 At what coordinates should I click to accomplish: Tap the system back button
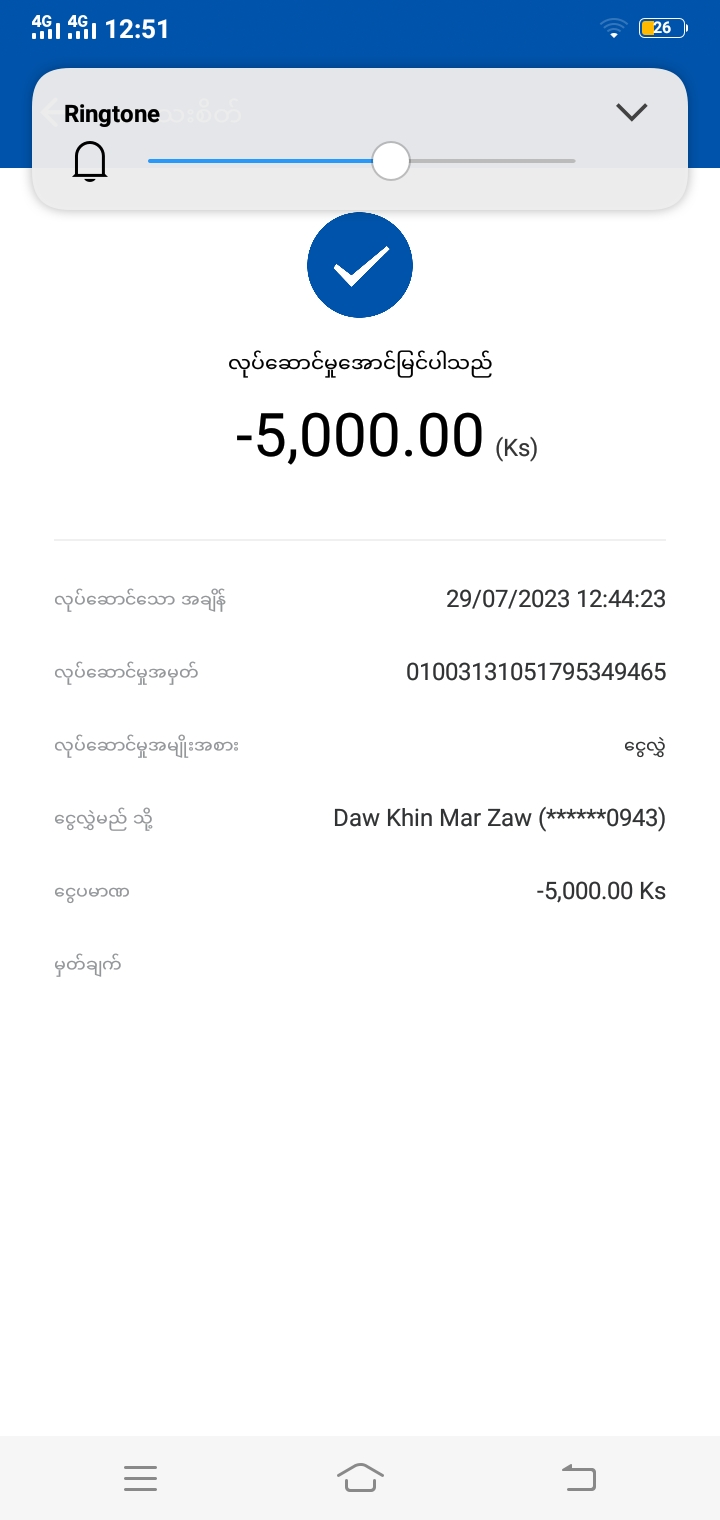[x=579, y=1478]
